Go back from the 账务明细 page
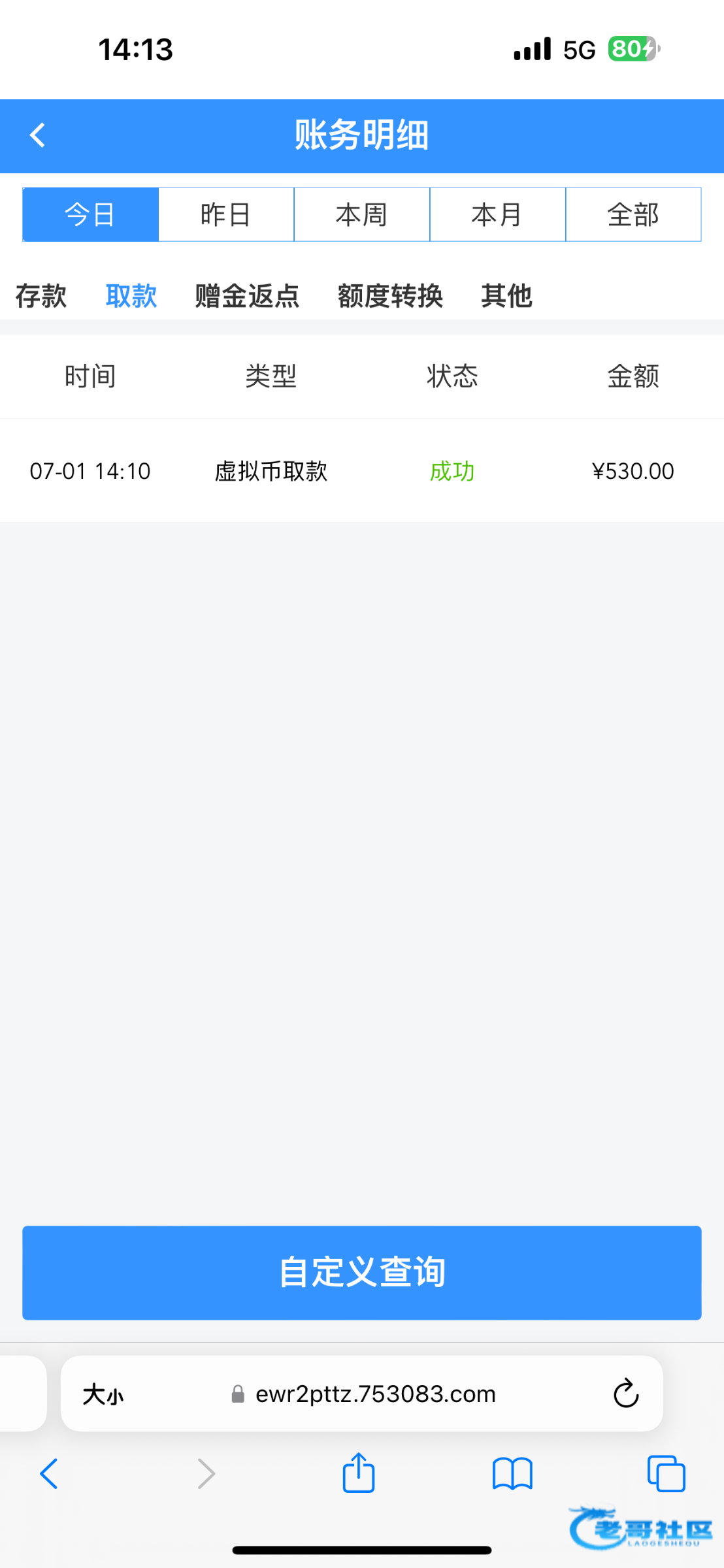724x1568 pixels. point(38,136)
